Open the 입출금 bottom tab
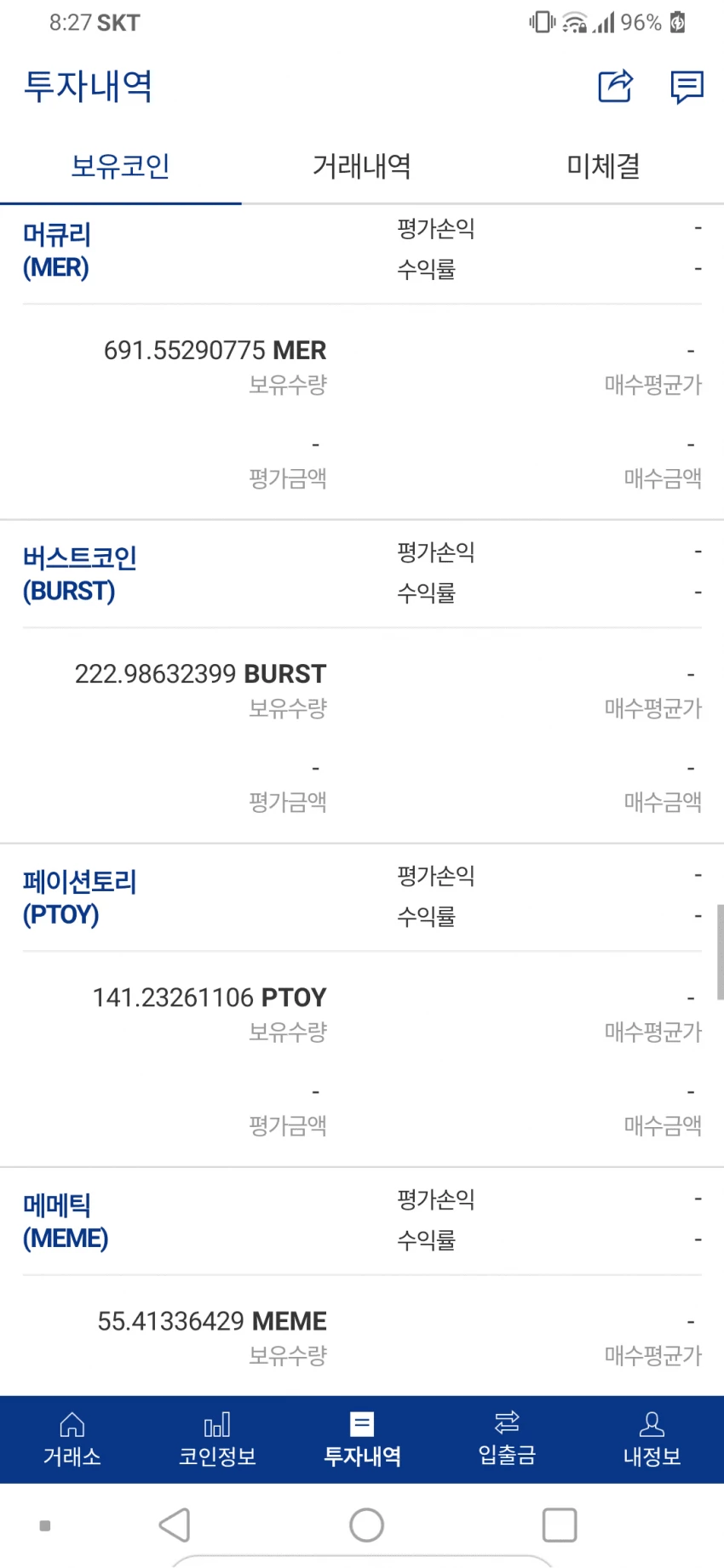Viewport: 724px width, 1568px height. point(507,1439)
